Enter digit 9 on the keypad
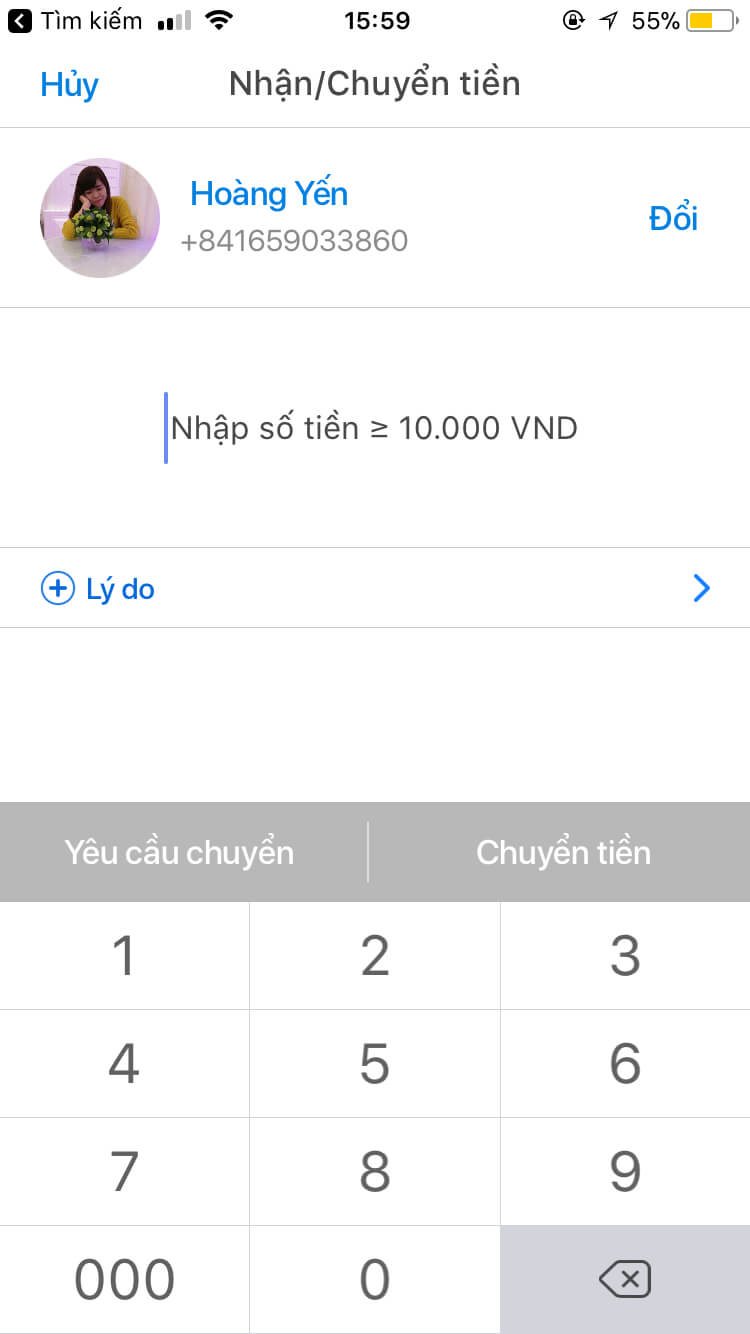 (625, 1172)
